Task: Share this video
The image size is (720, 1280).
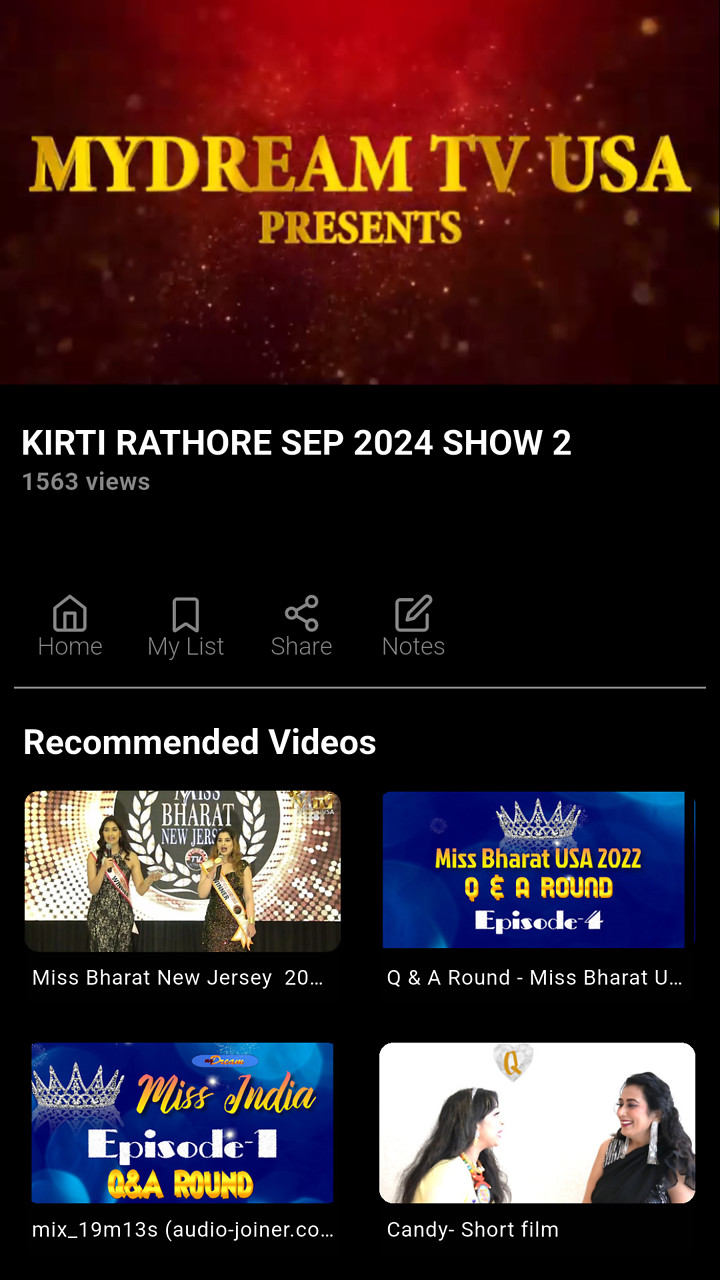Action: click(x=301, y=627)
